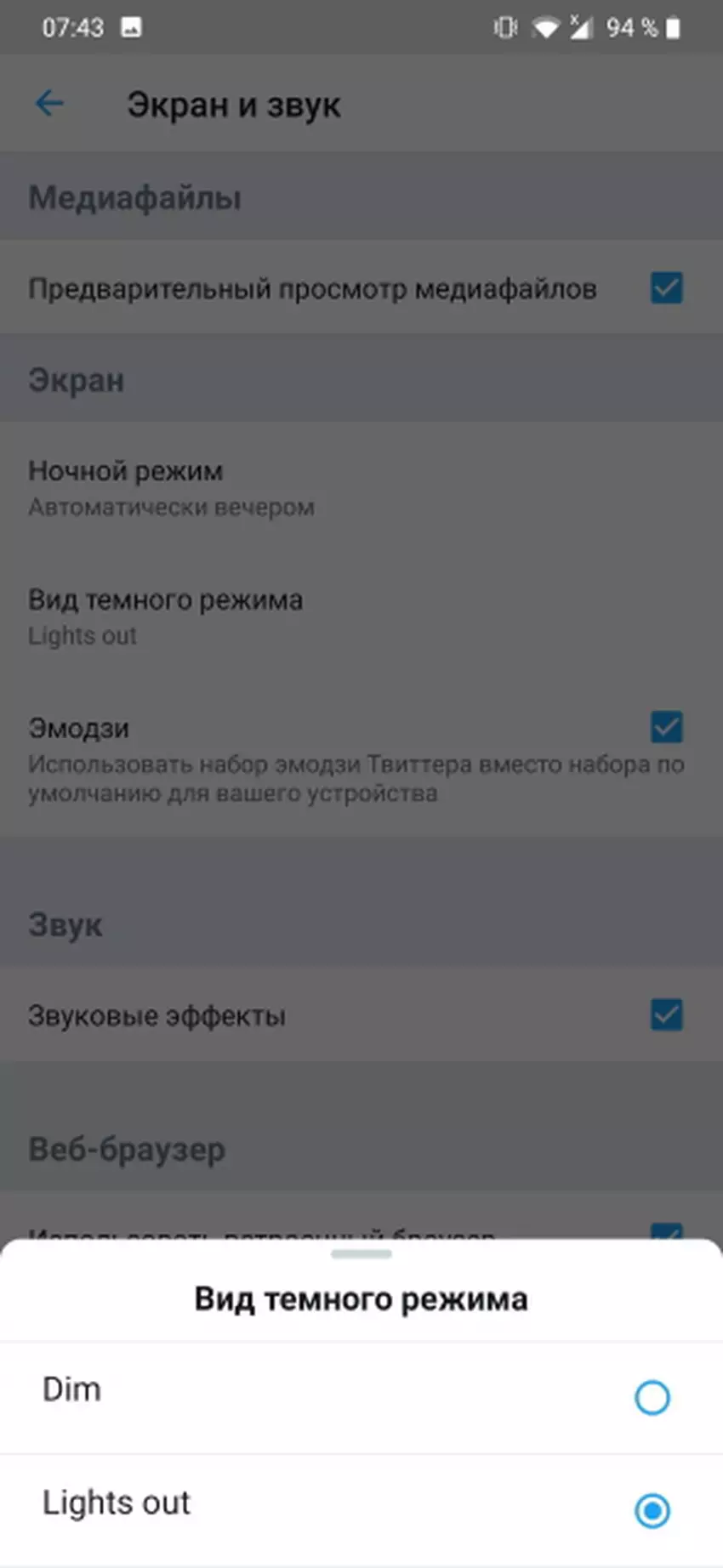The width and height of the screenshot is (723, 1568).
Task: Disable the Звуковые эффекты checkbox
Action: 666,1014
